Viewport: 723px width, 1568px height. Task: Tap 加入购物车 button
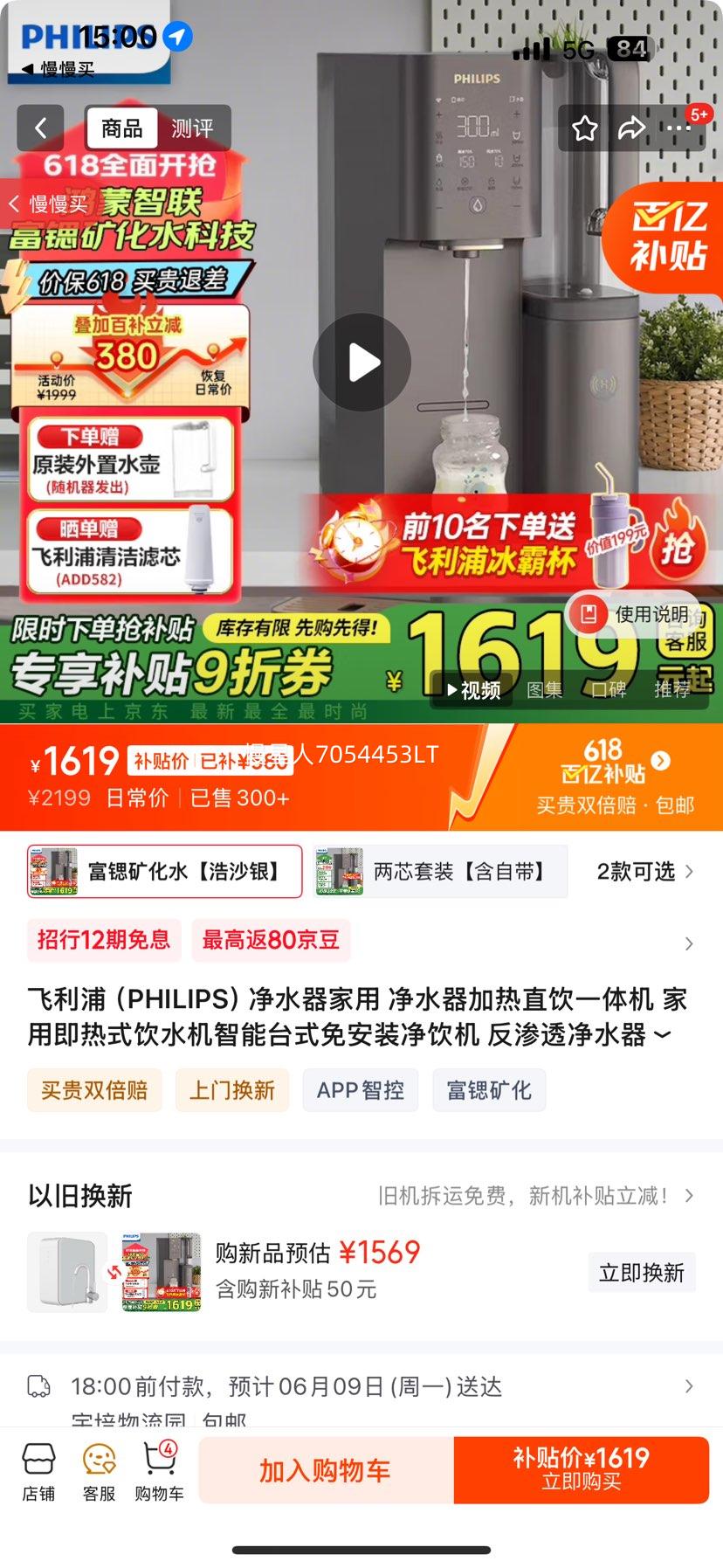coord(325,1470)
